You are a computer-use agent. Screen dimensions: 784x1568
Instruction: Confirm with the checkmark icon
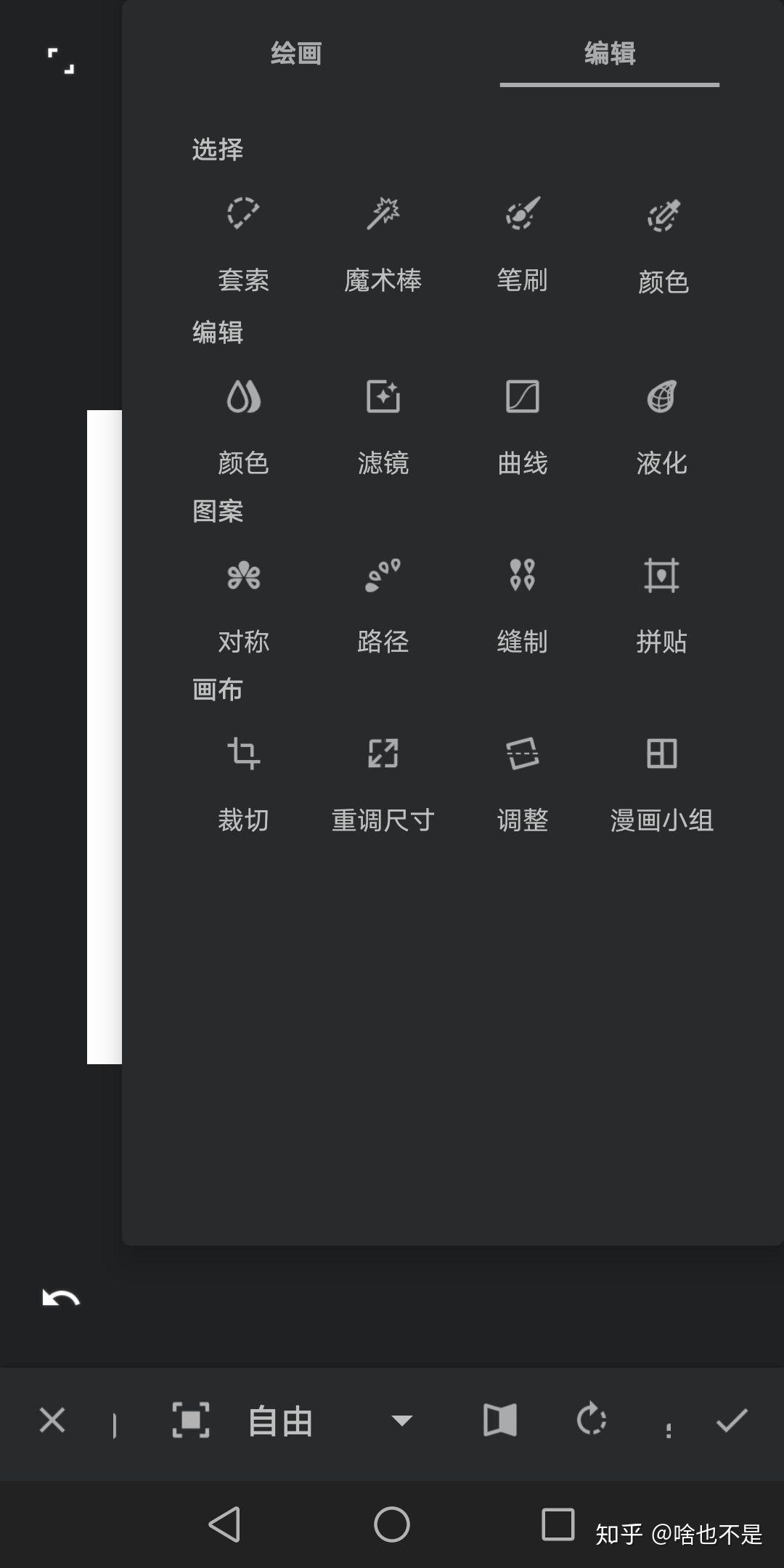(x=732, y=1420)
